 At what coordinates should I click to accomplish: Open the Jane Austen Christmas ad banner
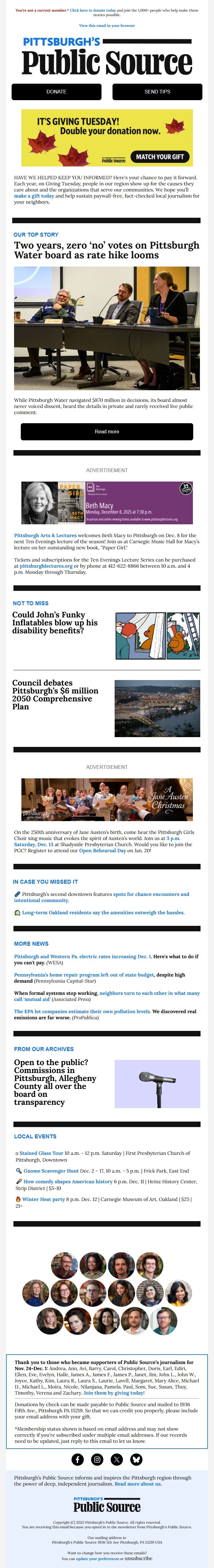click(x=107, y=799)
